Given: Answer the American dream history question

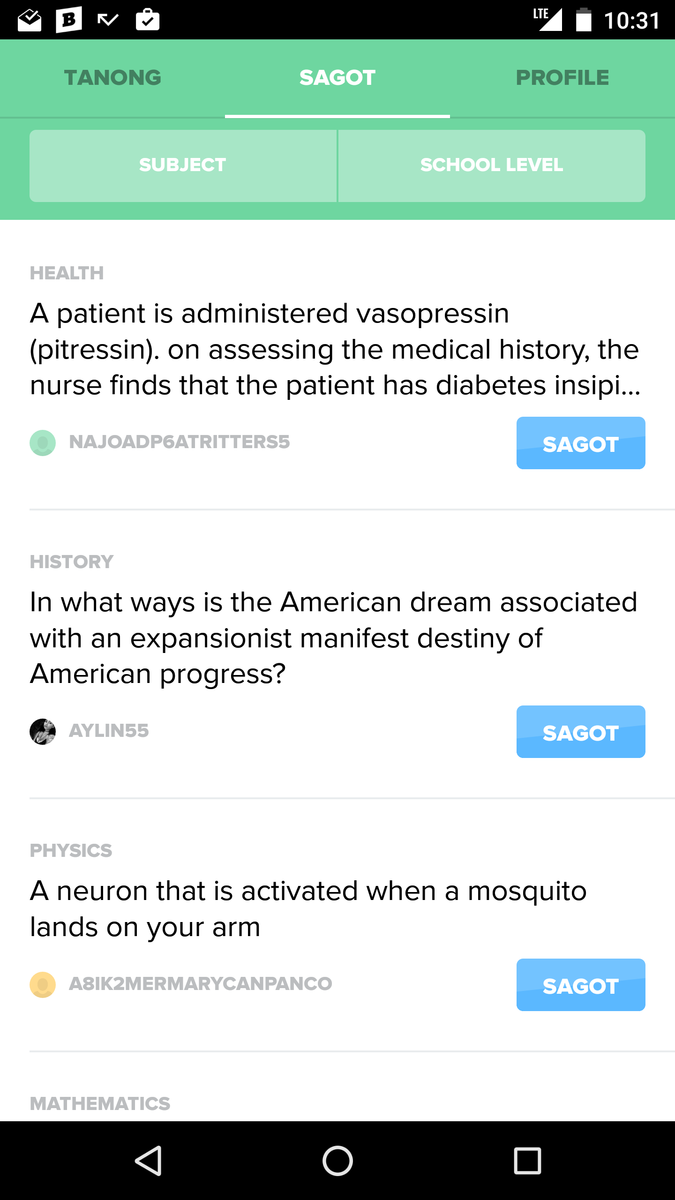Looking at the screenshot, I should coord(580,733).
